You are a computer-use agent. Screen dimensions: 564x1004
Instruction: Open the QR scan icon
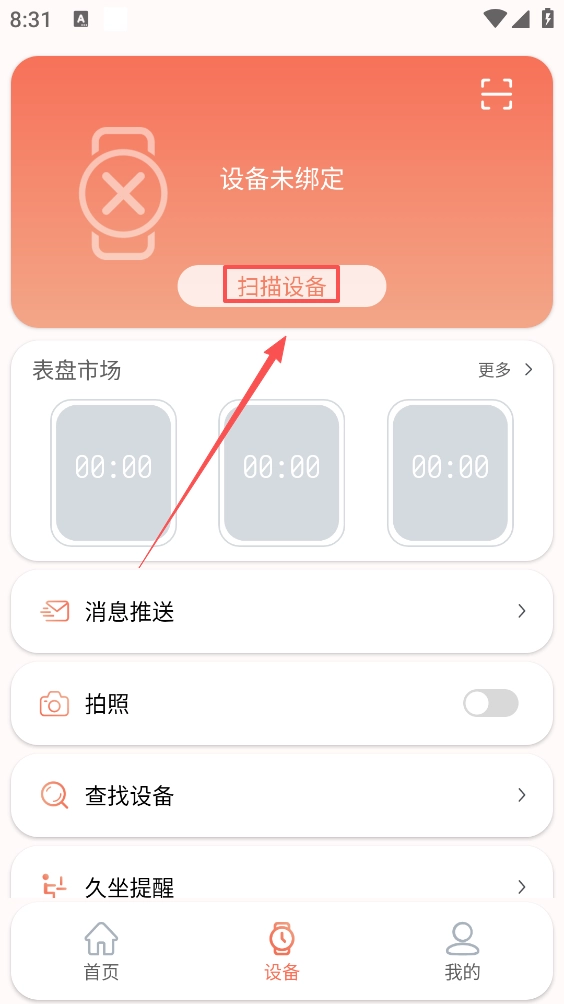(496, 94)
